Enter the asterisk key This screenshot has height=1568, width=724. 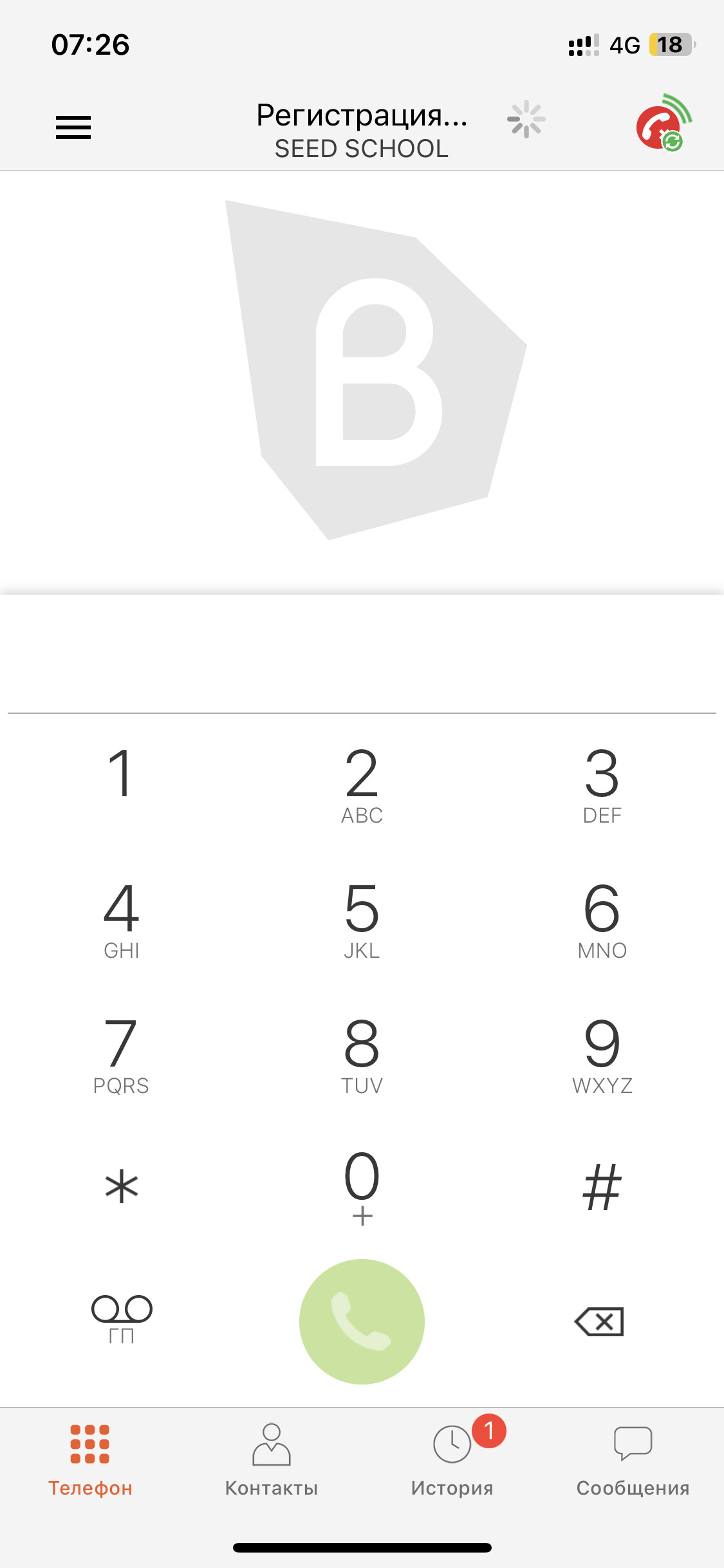click(121, 1187)
